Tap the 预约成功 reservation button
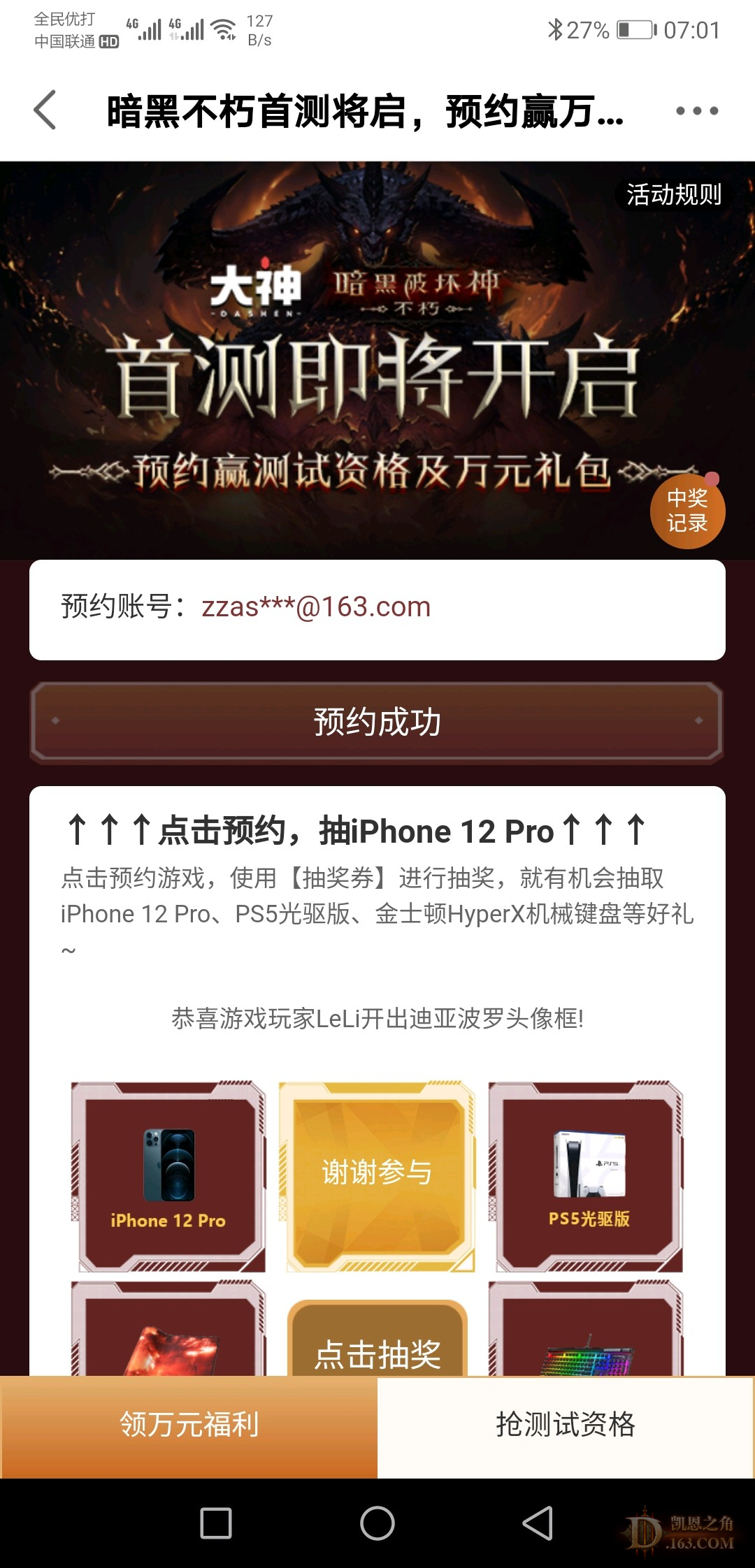This screenshot has width=755, height=1568. point(377,722)
